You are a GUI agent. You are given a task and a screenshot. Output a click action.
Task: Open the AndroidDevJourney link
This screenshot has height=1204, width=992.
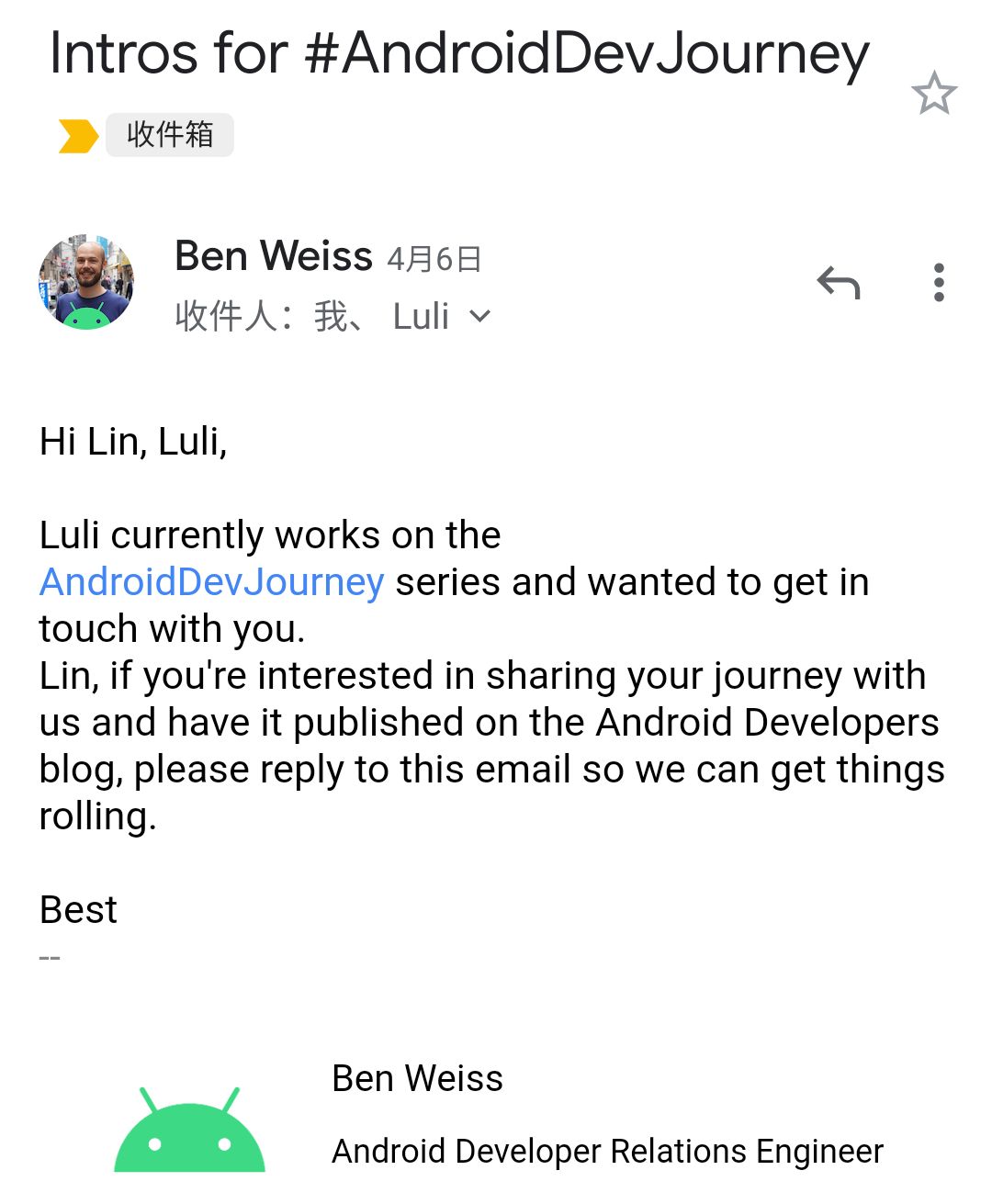click(x=211, y=582)
